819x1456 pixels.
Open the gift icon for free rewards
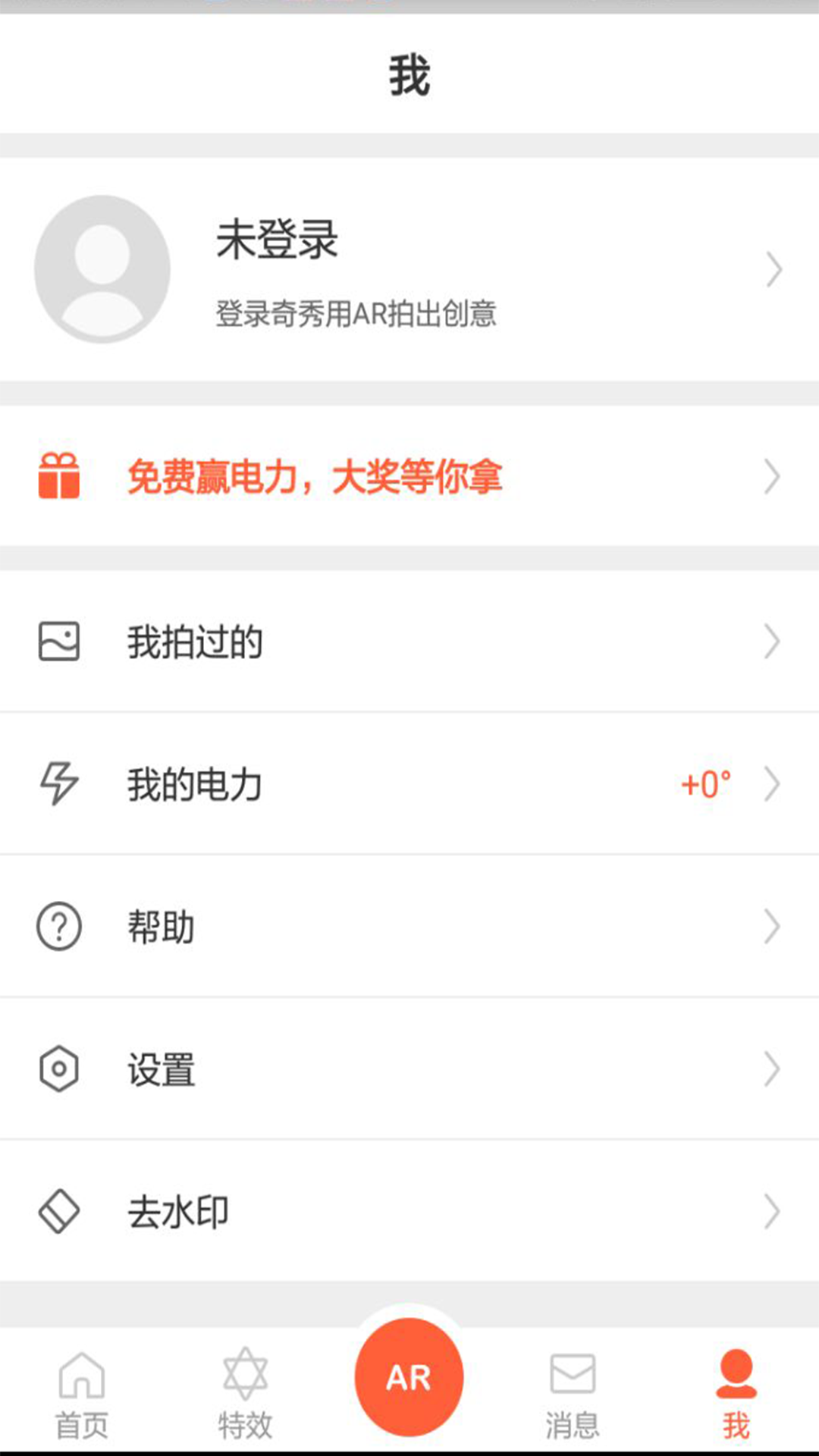[x=61, y=476]
